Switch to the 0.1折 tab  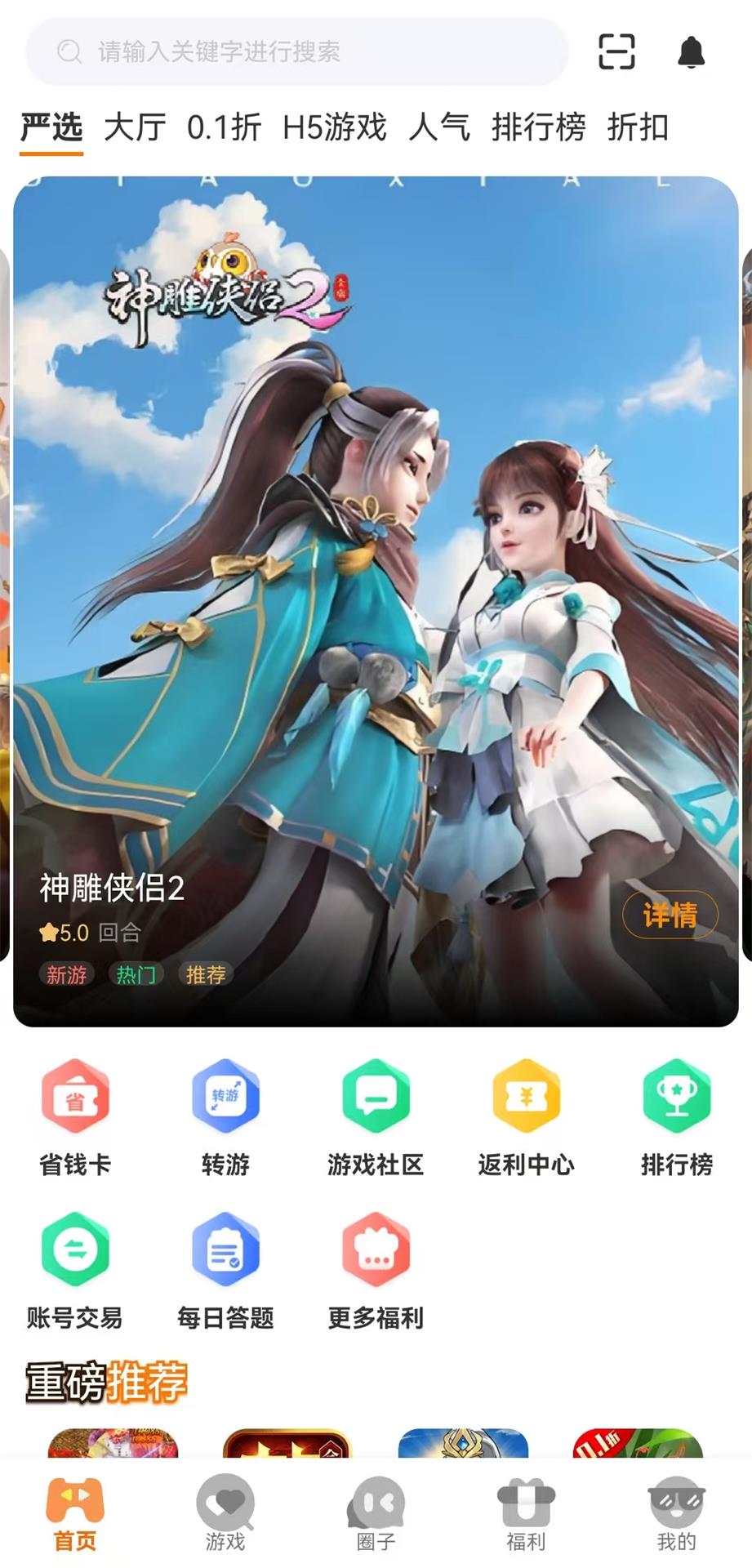click(224, 127)
